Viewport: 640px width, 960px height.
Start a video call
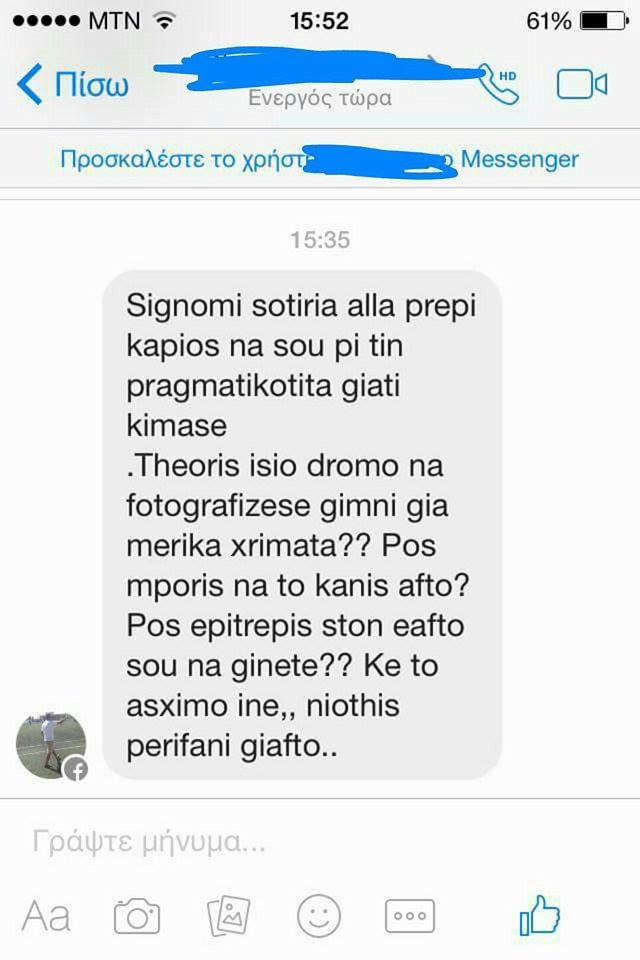582,84
